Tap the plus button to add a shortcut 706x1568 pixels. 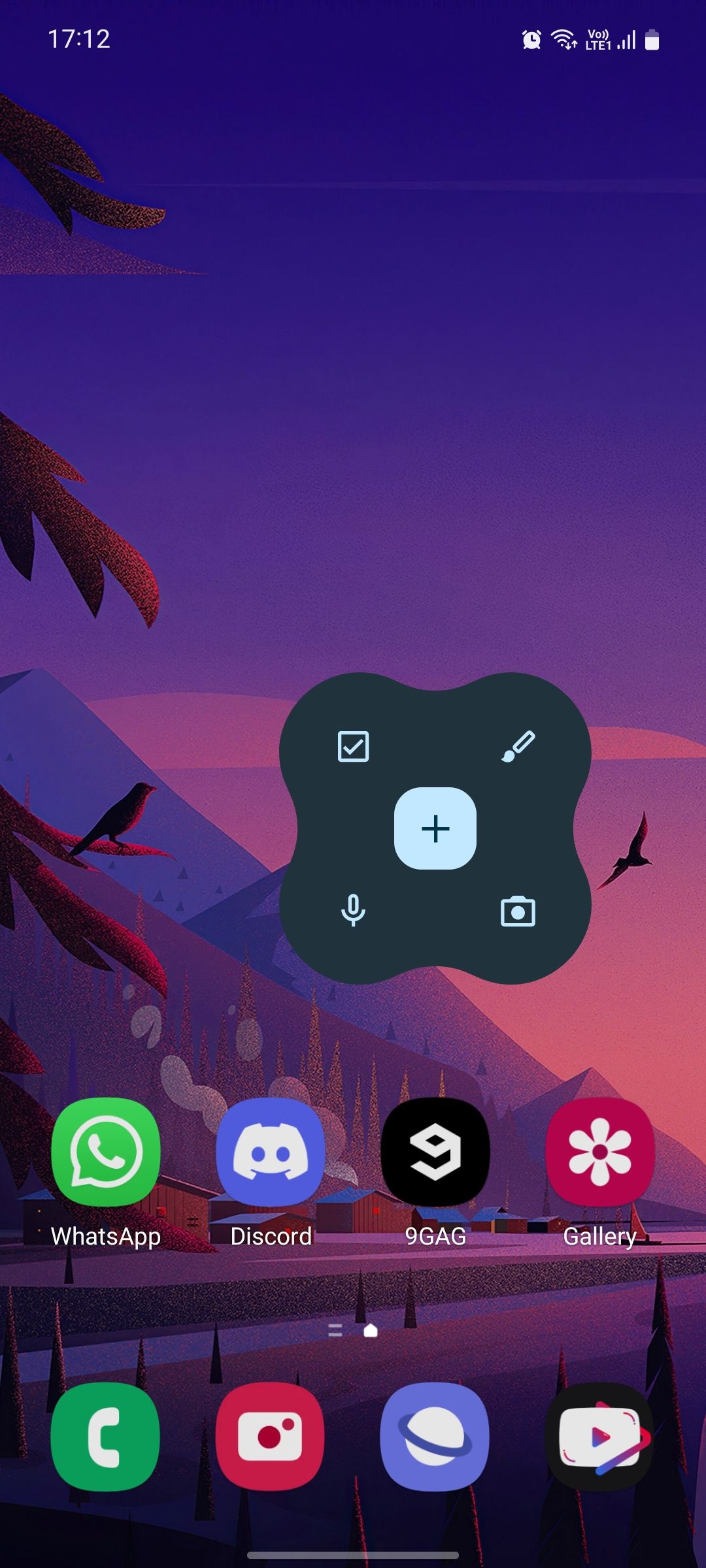click(x=437, y=828)
